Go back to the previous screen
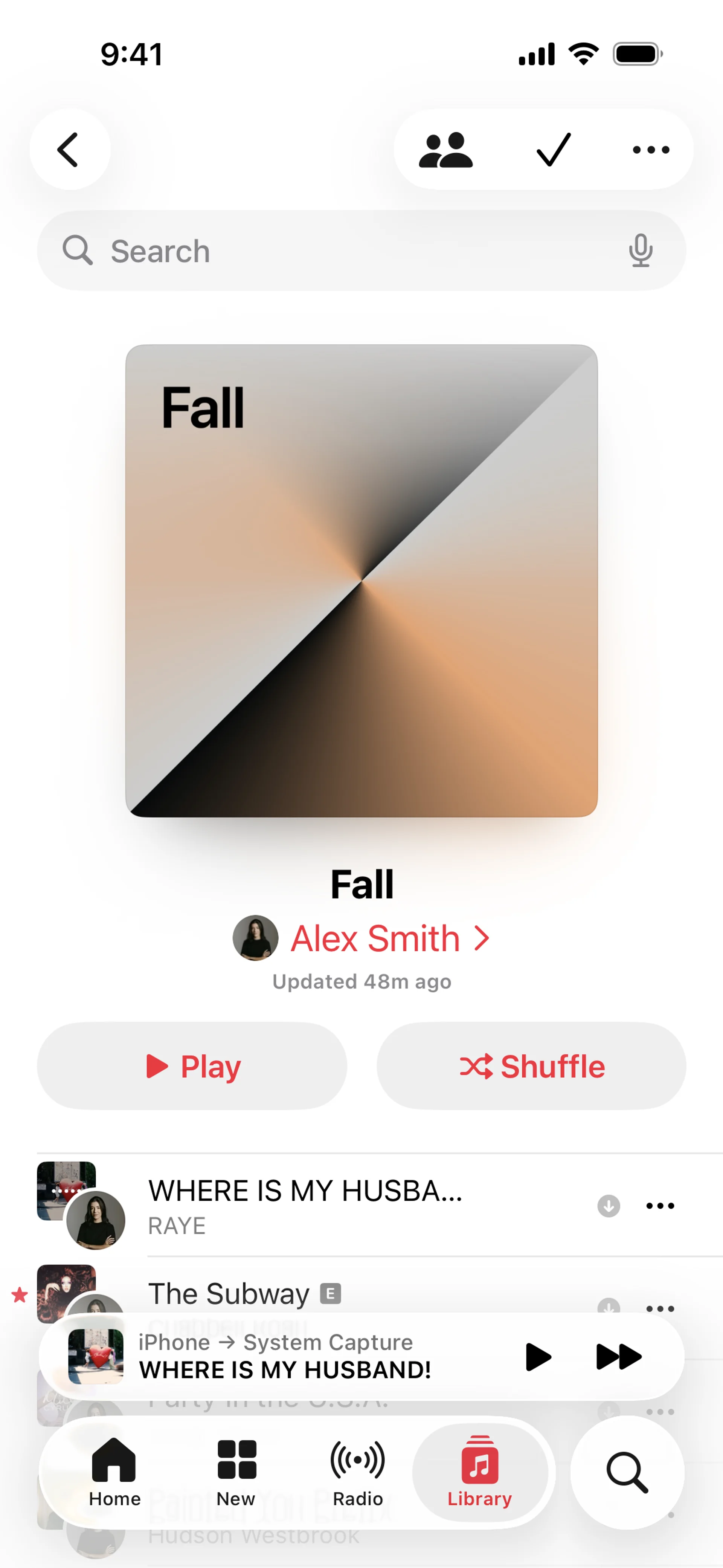 point(69,149)
